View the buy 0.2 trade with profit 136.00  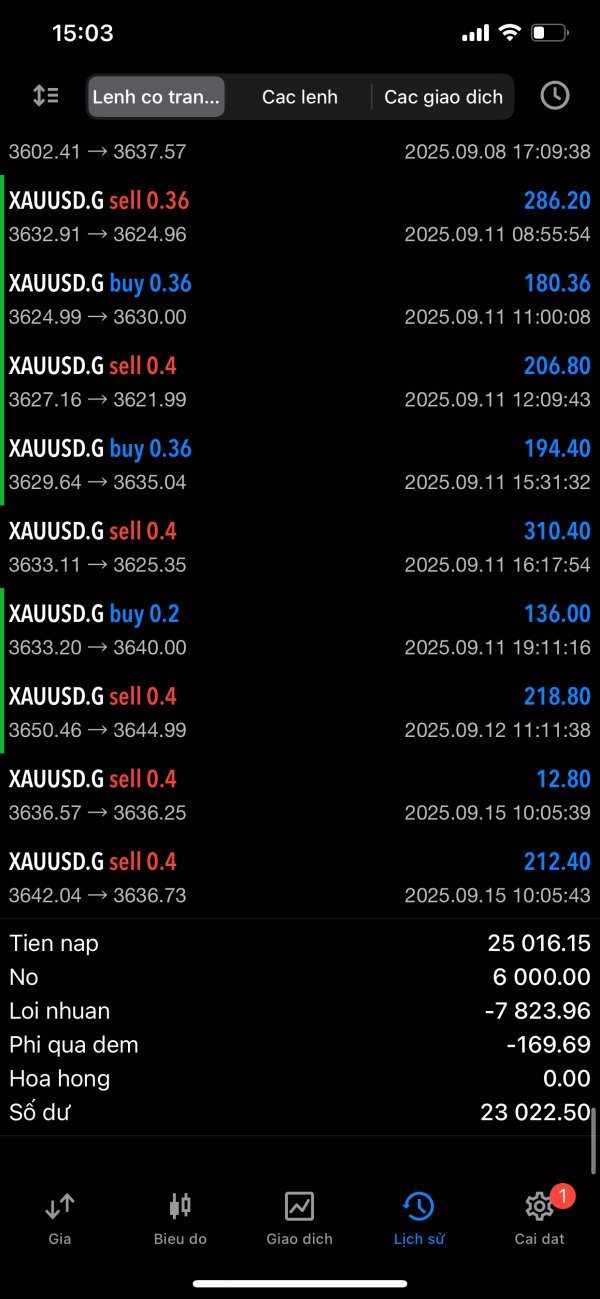pos(300,630)
